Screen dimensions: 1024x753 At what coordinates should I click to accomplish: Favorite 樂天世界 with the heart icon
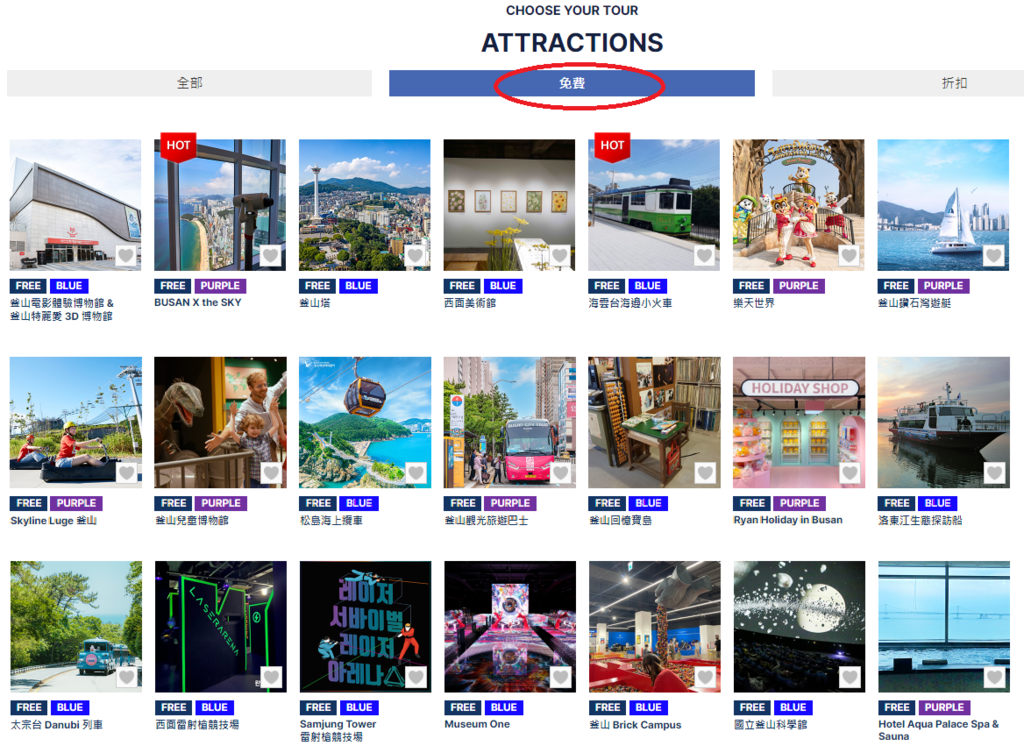tap(849, 256)
